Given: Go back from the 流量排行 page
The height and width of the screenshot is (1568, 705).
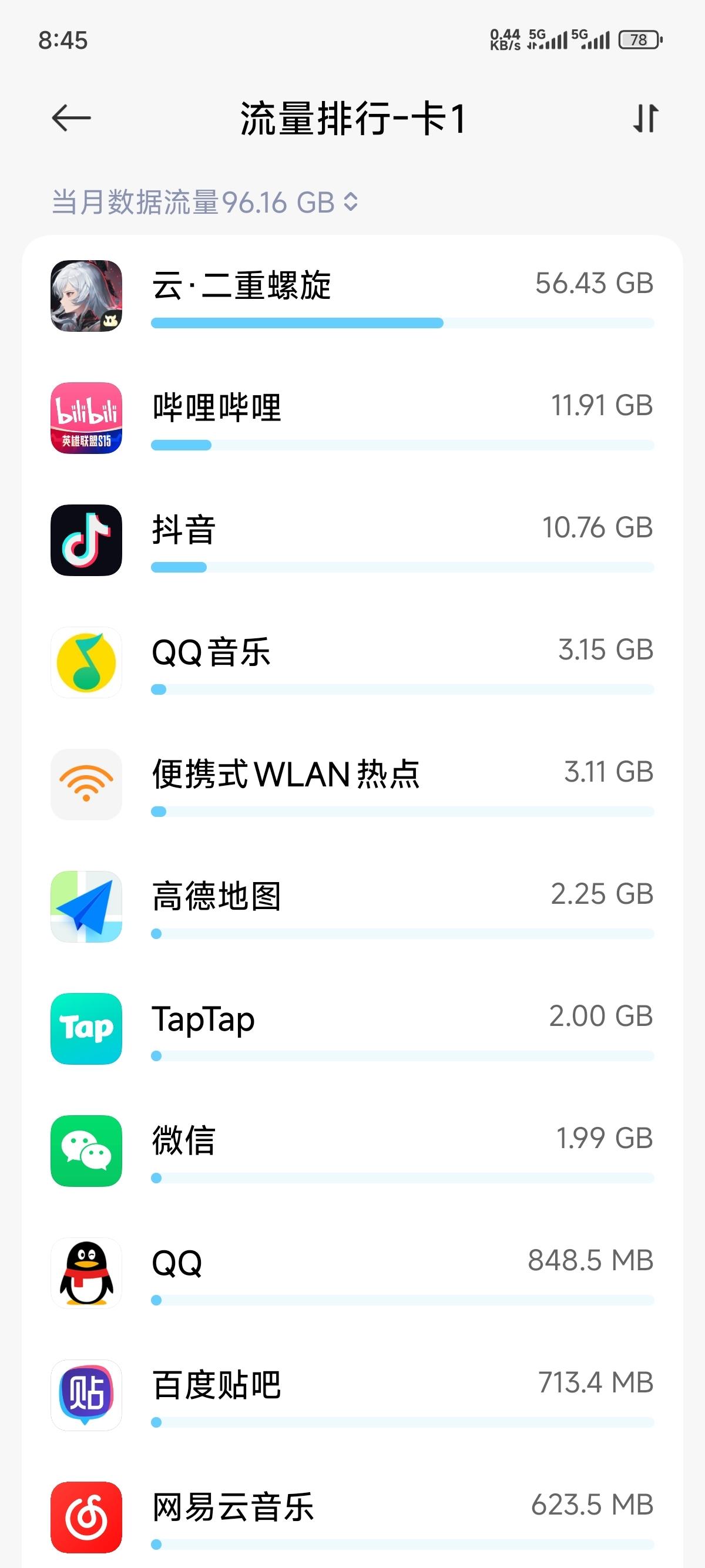Looking at the screenshot, I should (71, 118).
